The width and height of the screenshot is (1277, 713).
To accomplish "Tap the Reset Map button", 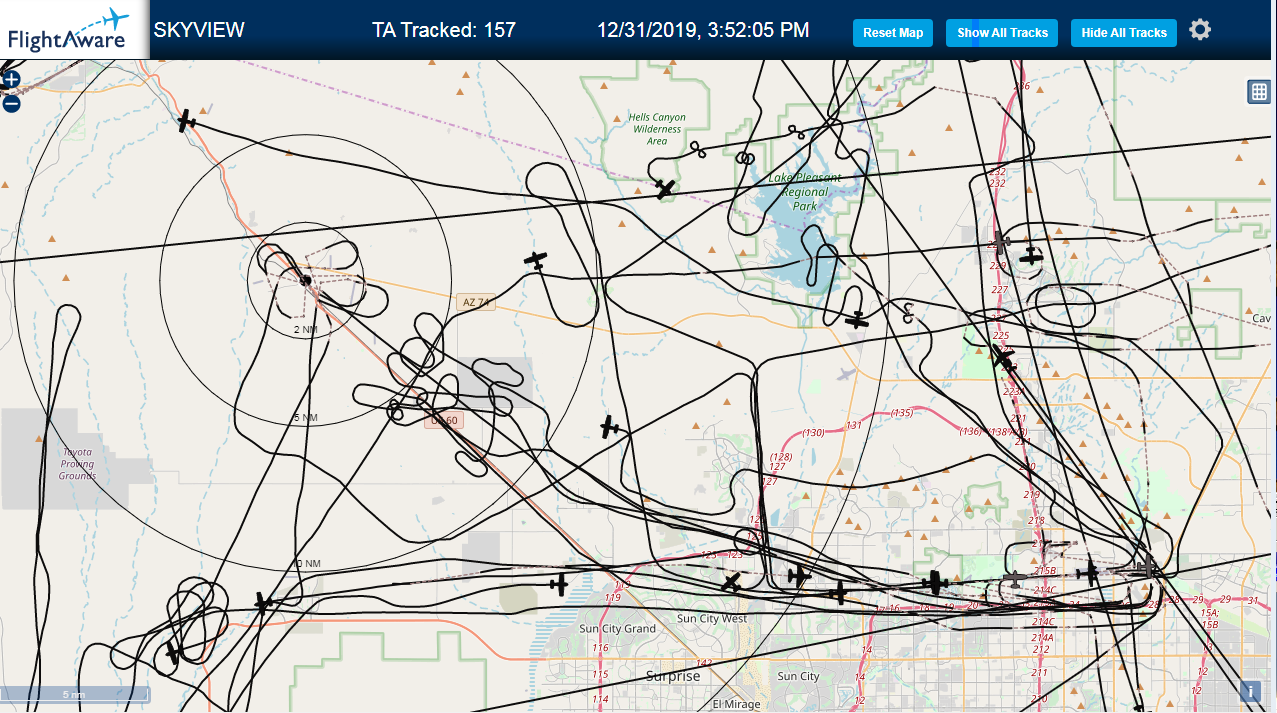I will pyautogui.click(x=893, y=33).
